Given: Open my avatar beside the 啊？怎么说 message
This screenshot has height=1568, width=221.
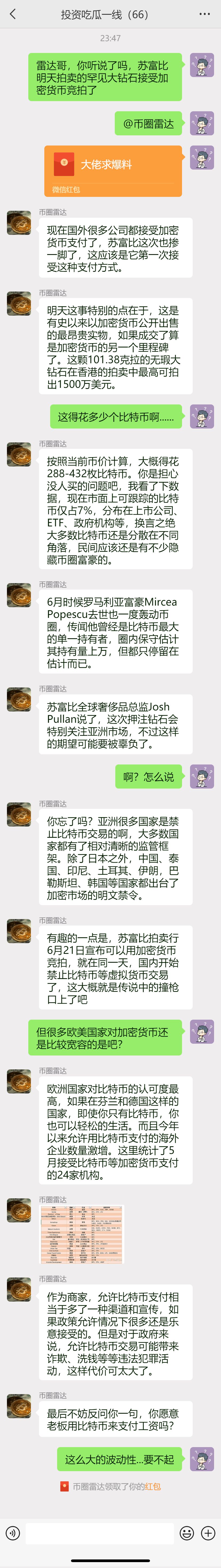Looking at the screenshot, I should tap(202, 777).
